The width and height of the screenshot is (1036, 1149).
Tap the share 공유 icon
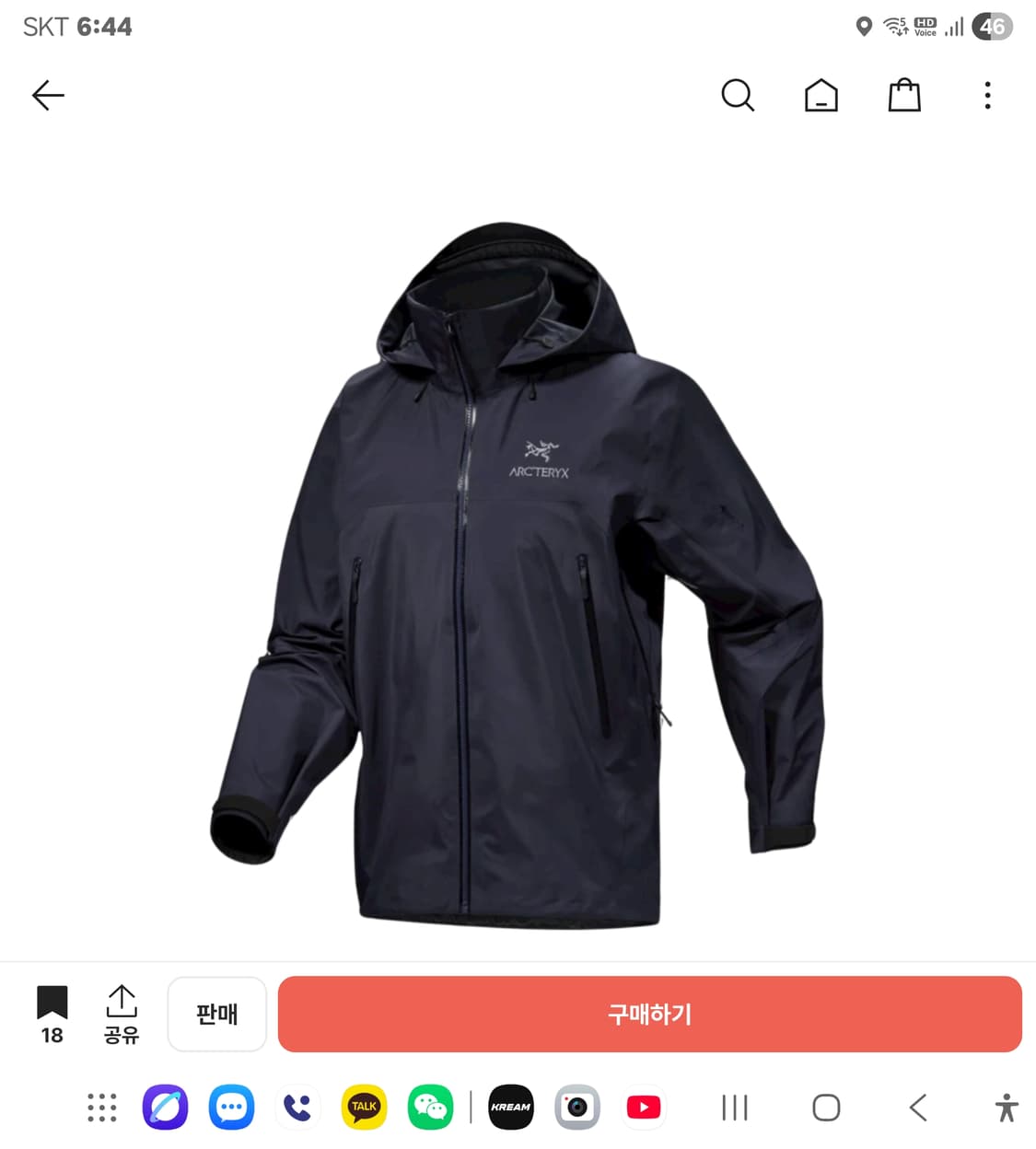(x=121, y=1015)
